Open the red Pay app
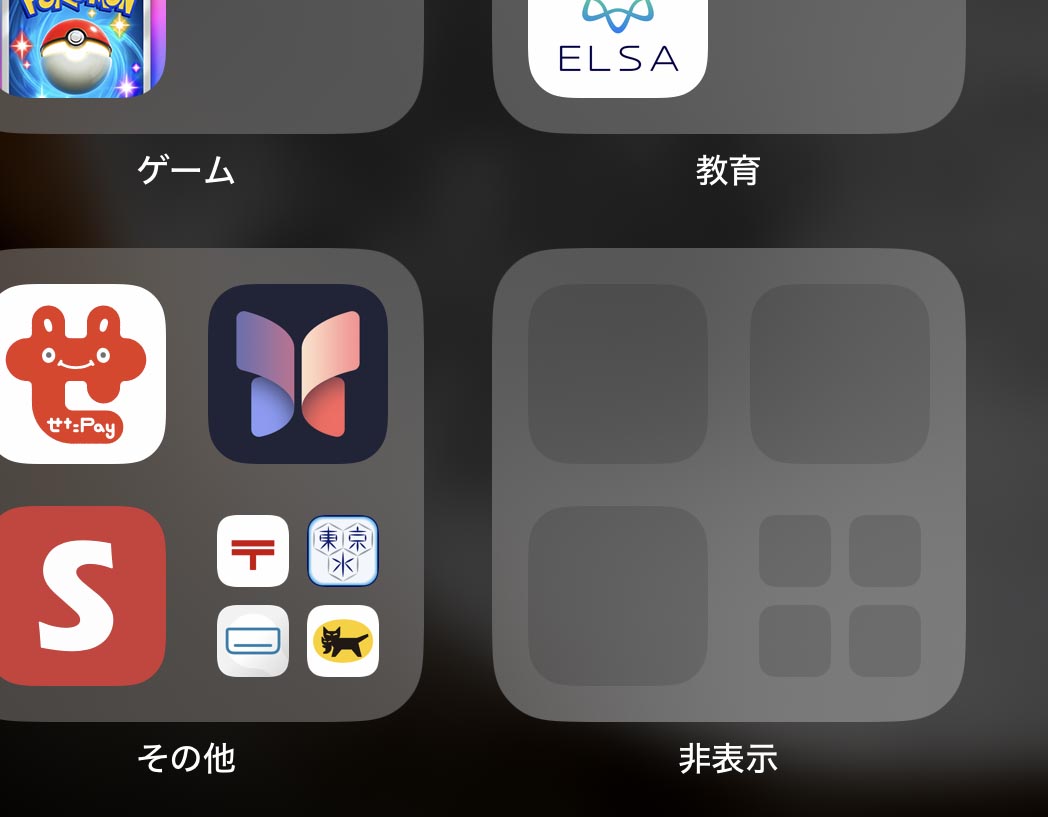The height and width of the screenshot is (817, 1048). tap(80, 374)
